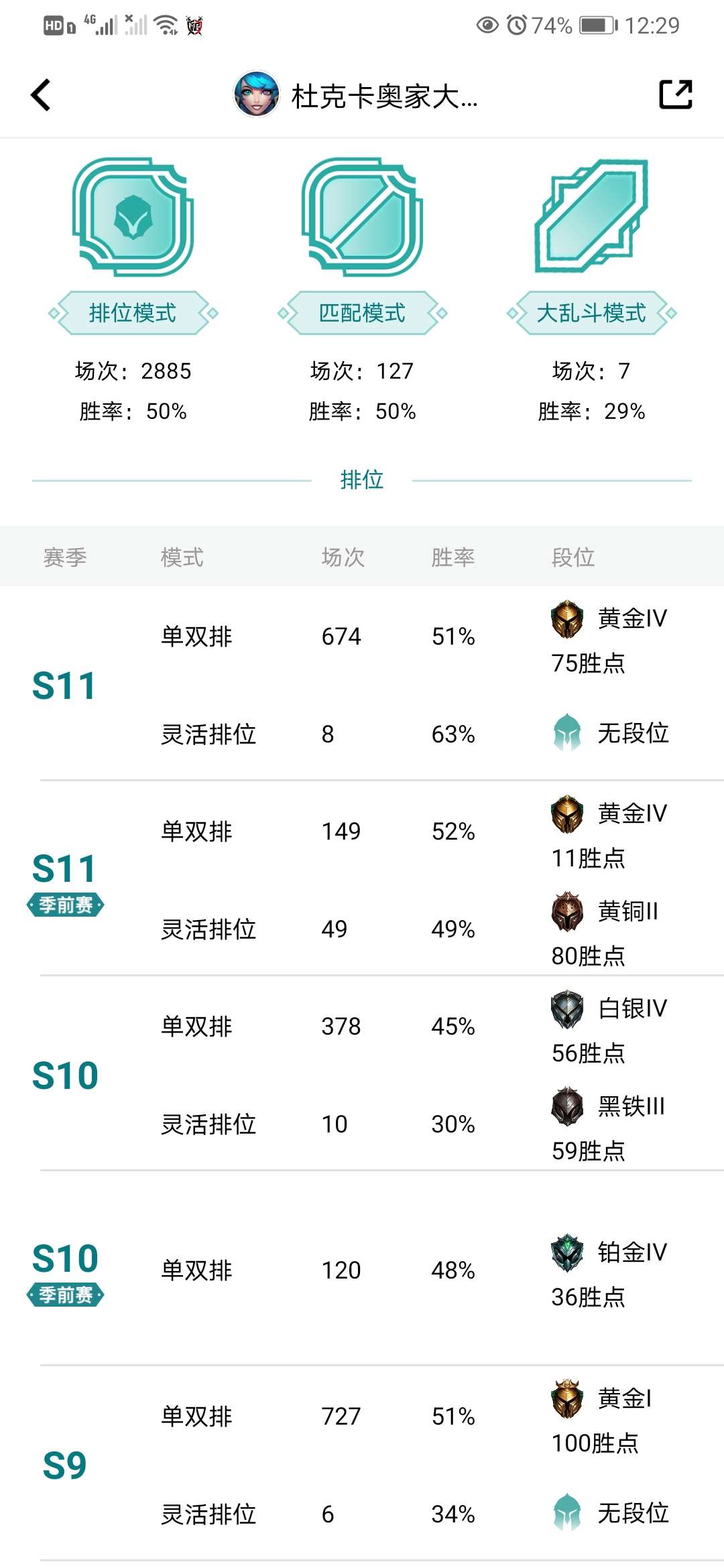Select the 匹配模式 card
724x1568 pixels.
362,289
